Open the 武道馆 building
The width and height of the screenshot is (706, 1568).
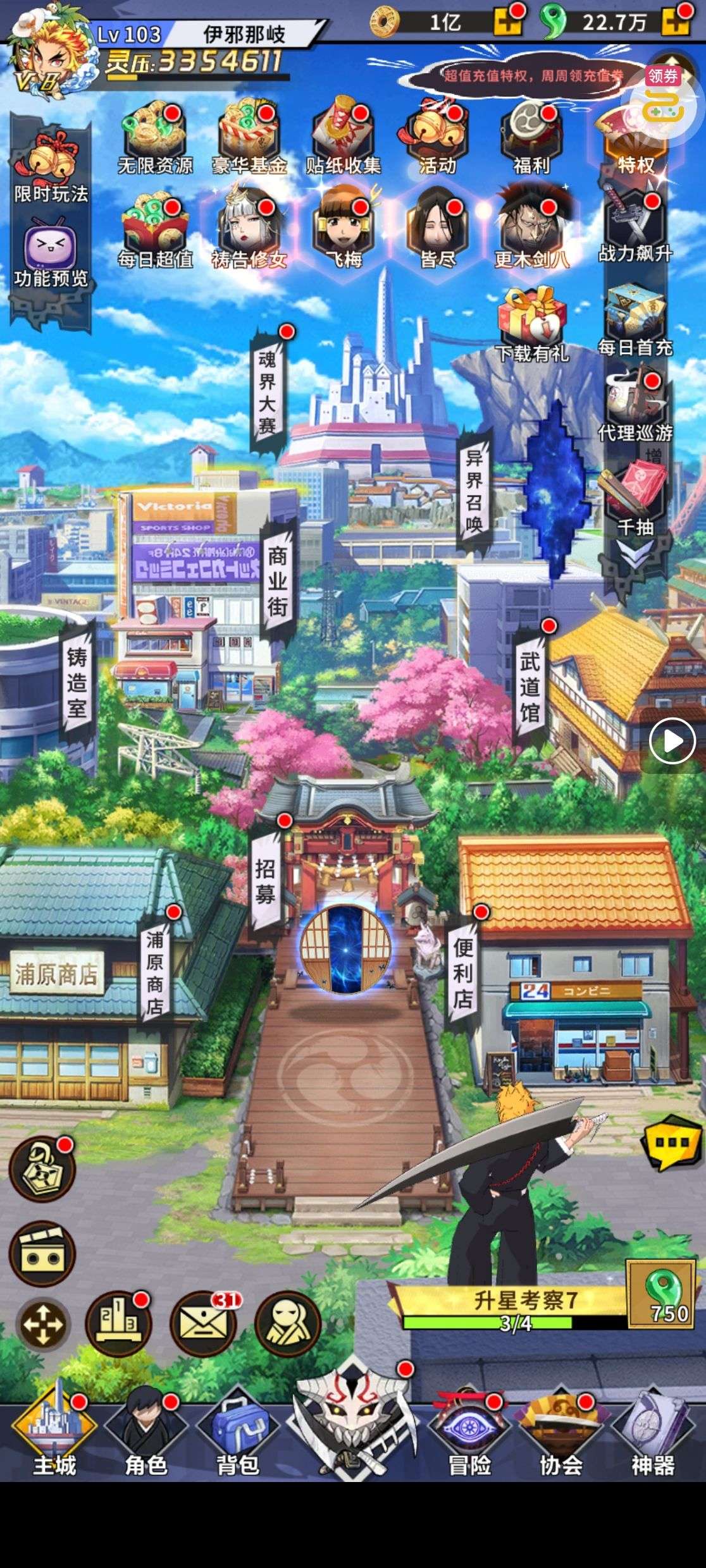(x=530, y=686)
